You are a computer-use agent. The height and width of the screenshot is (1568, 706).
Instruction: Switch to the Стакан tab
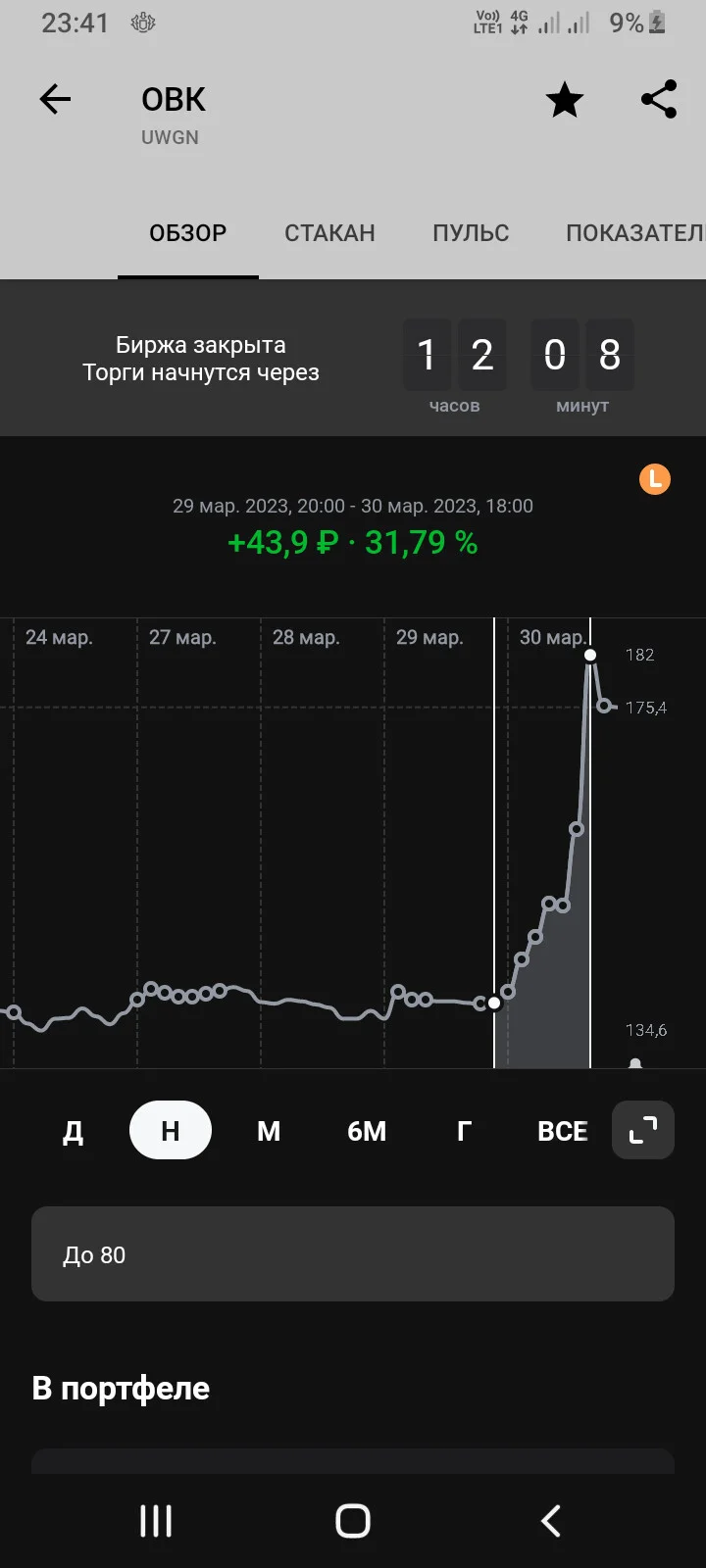(x=329, y=233)
